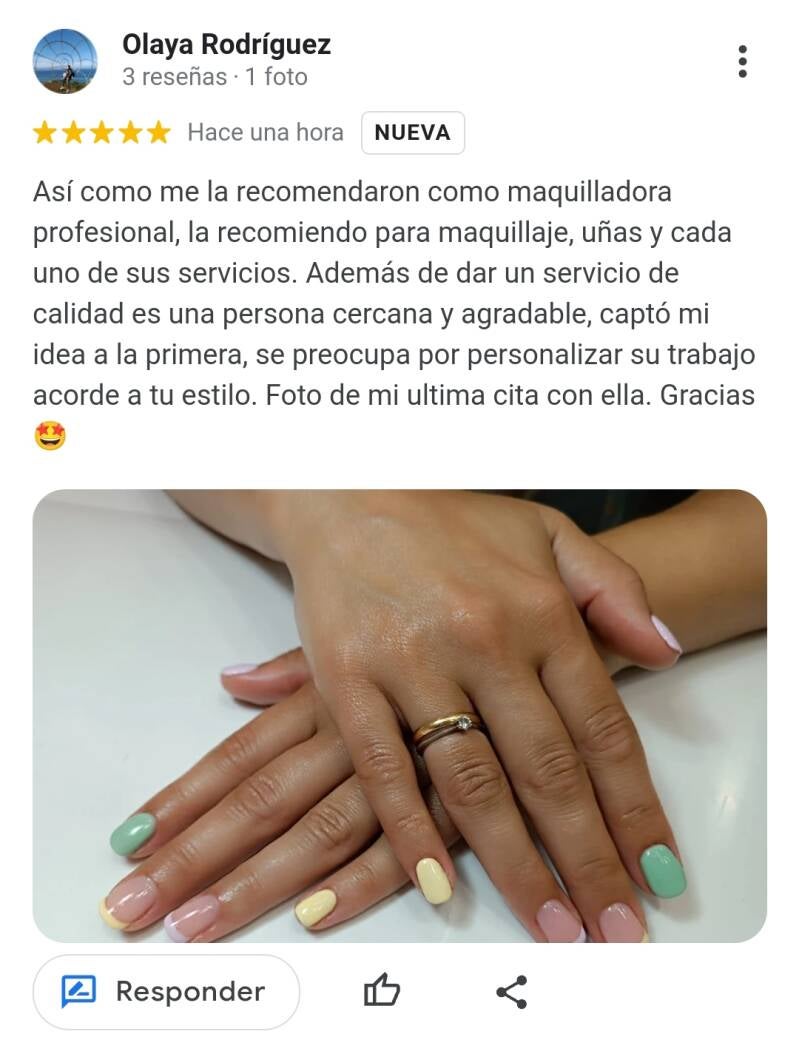Open Olaya Rodríguez's profile picture
Viewport: 799px width, 1057px height.
coord(65,61)
